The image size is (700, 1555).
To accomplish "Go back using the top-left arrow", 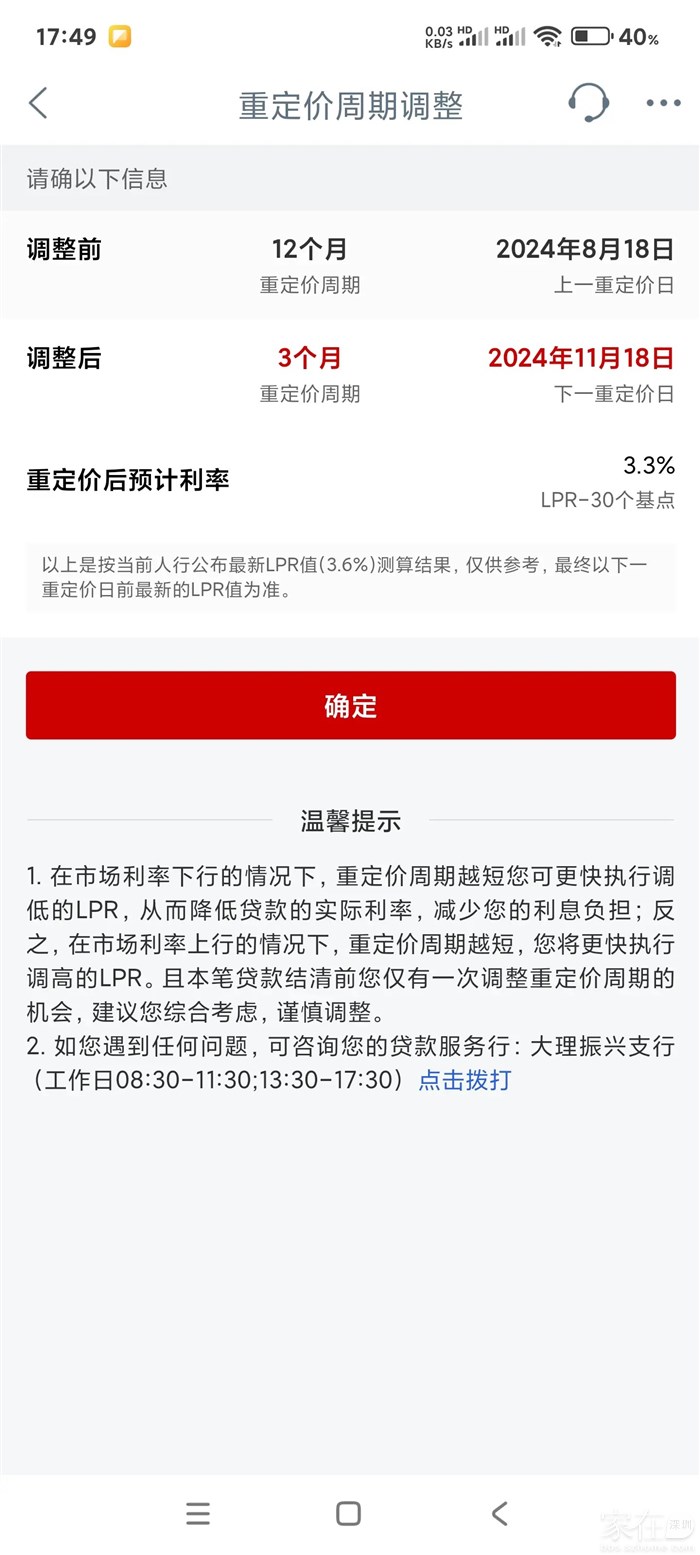I will [x=38, y=103].
